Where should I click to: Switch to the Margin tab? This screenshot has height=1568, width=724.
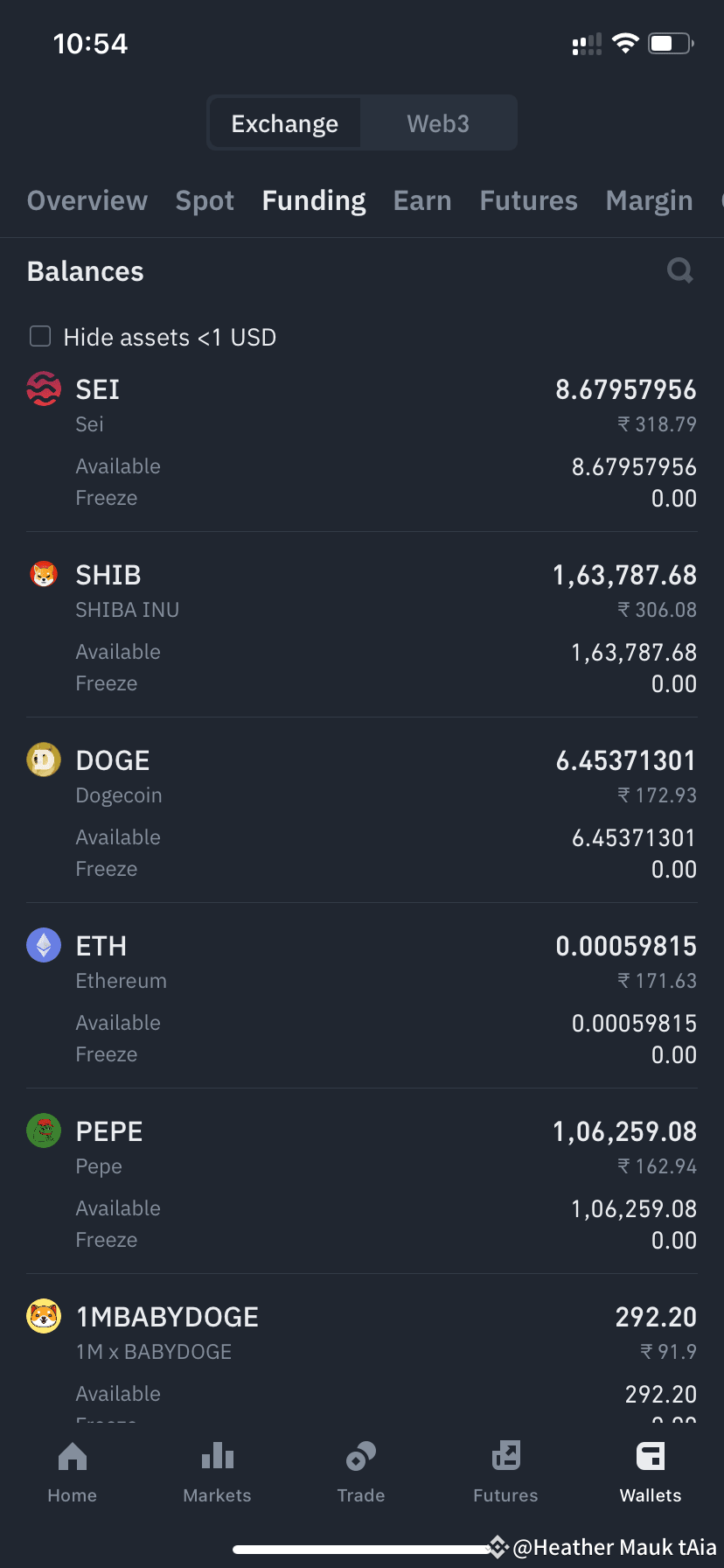(x=649, y=200)
